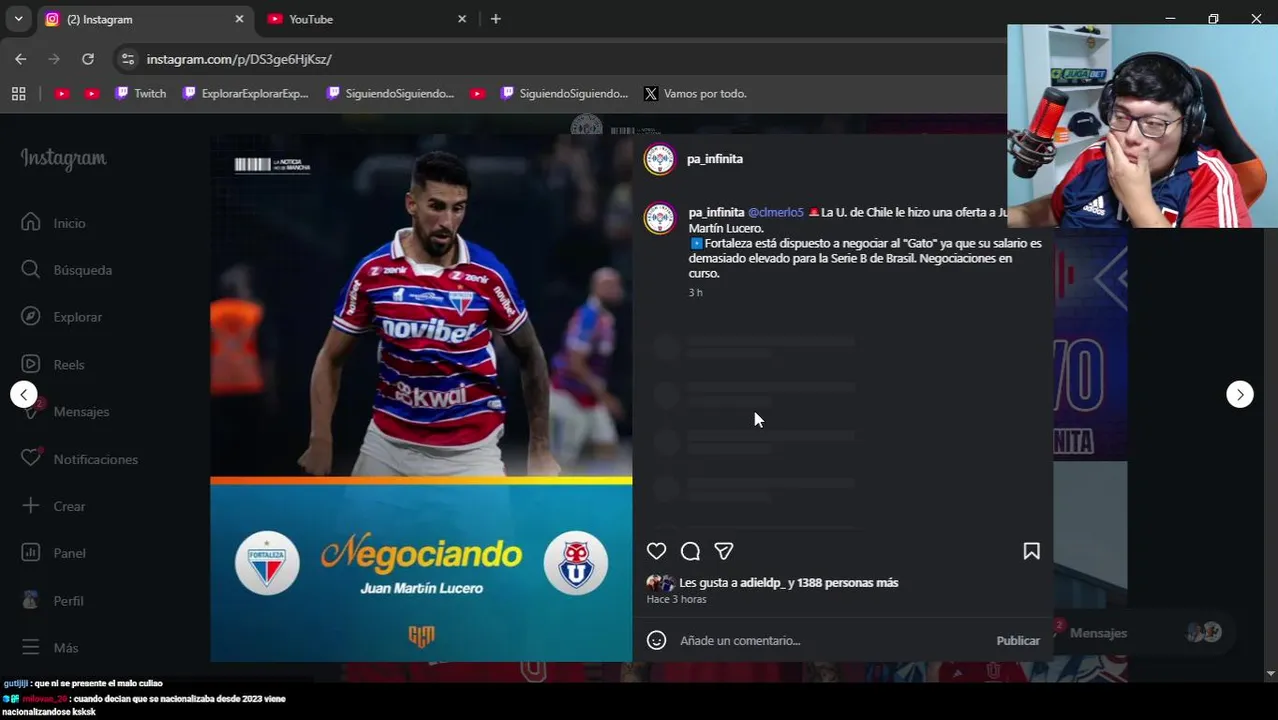Tap Publicar to post the comment

click(x=1017, y=640)
